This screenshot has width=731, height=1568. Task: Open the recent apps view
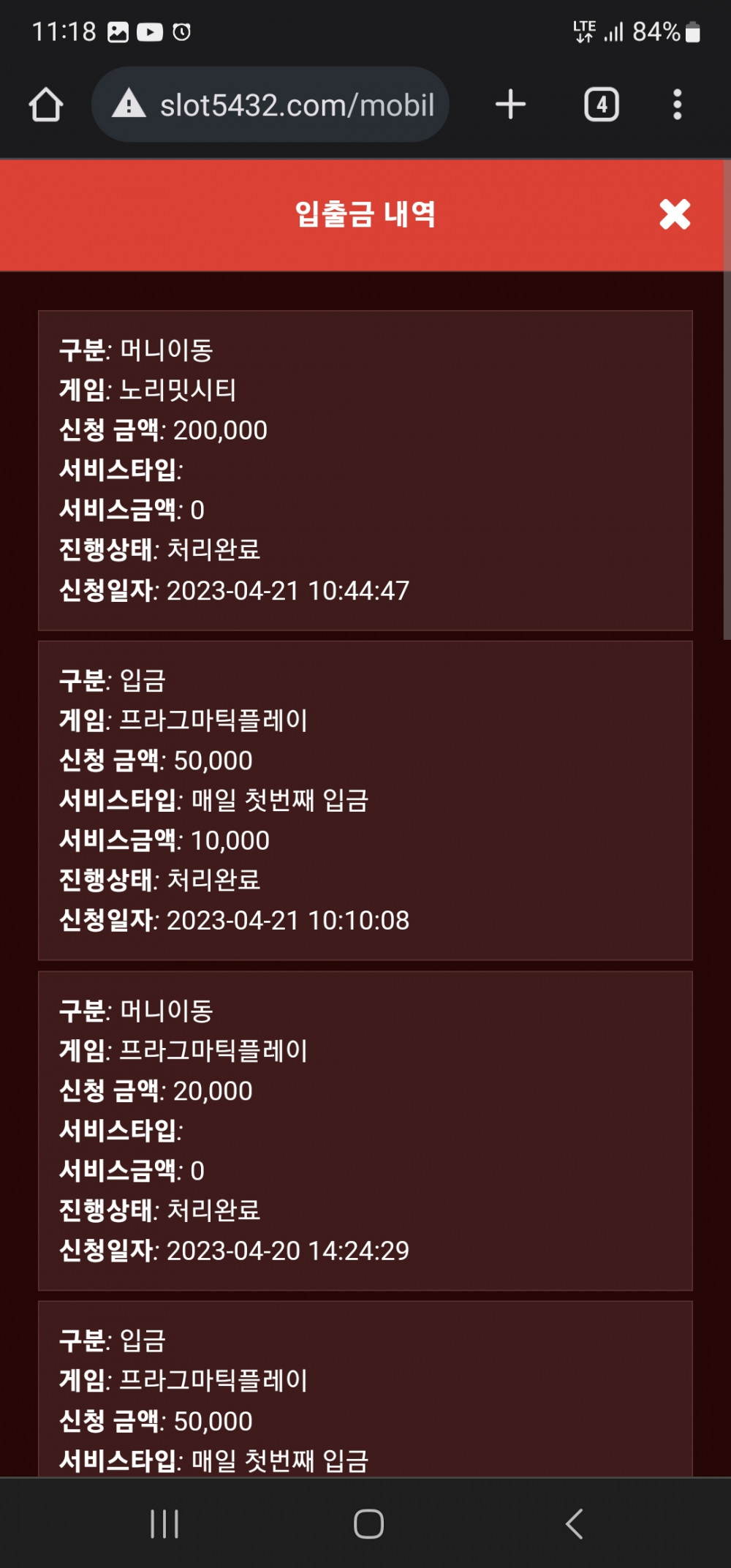click(164, 1524)
